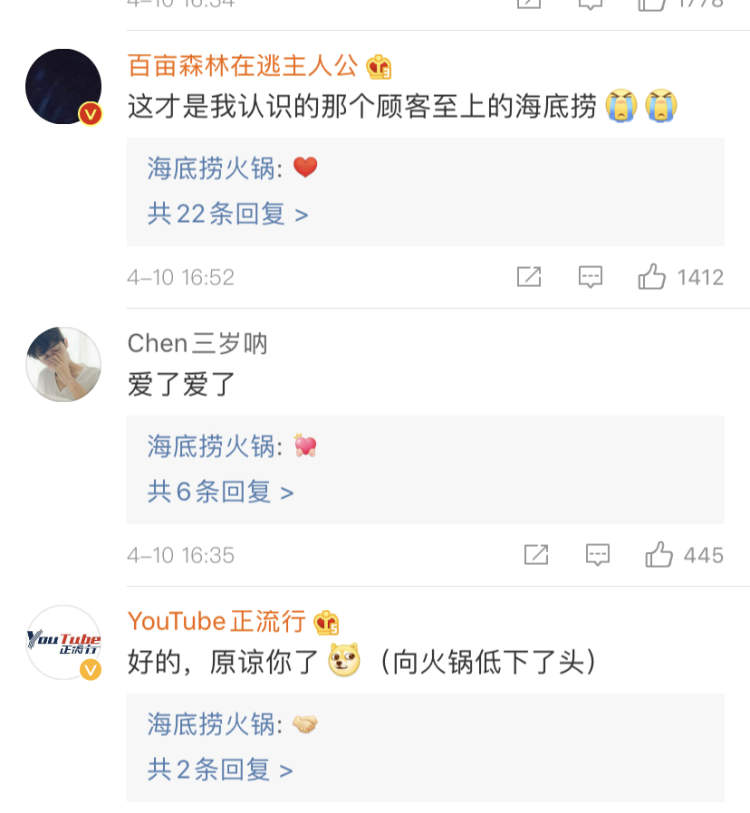The height and width of the screenshot is (813, 750).
Task: Expand 共22条回复 replies
Action: (228, 214)
